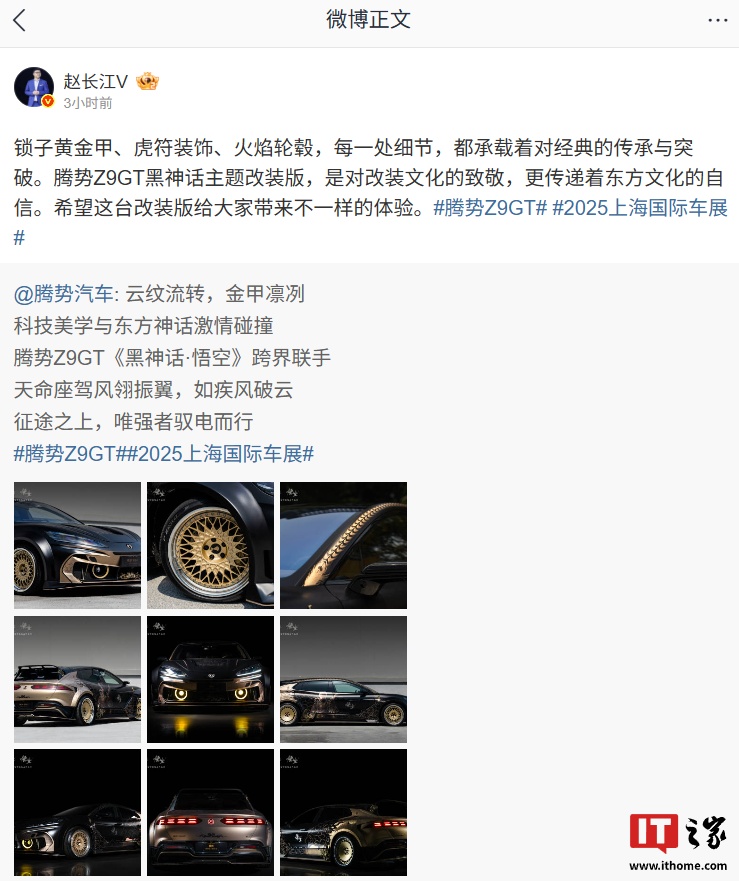Open the three-dot overflow menu
The width and height of the screenshot is (739, 881).
tap(717, 20)
